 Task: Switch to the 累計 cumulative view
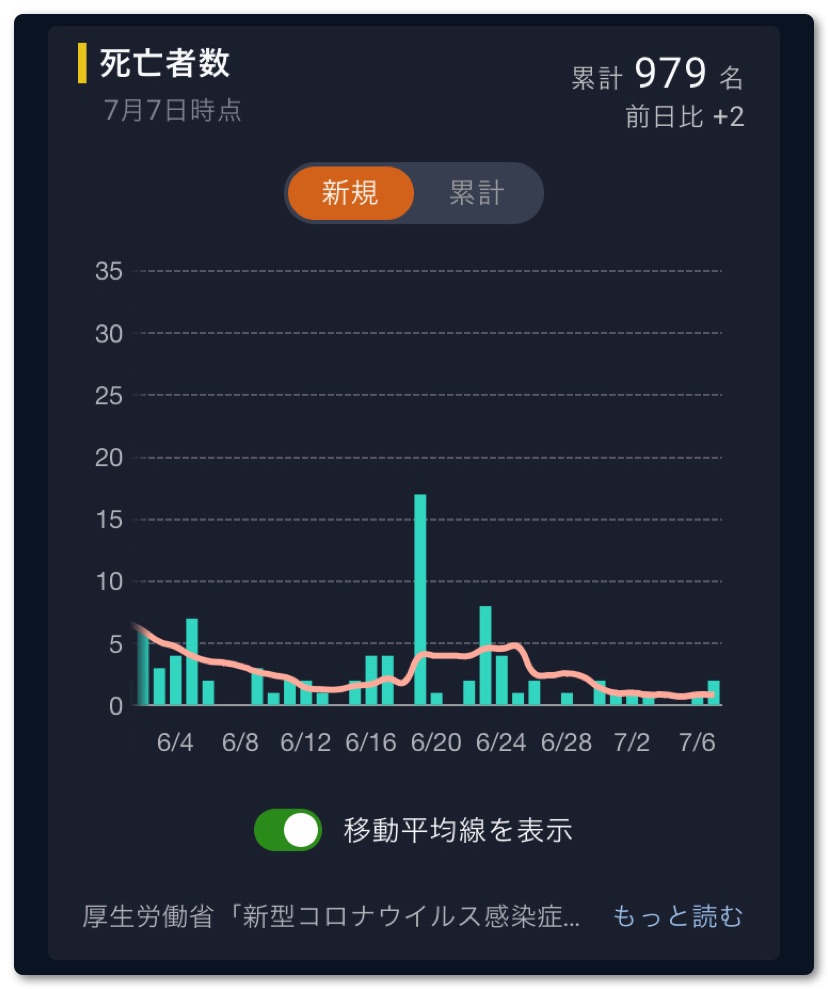click(x=476, y=193)
